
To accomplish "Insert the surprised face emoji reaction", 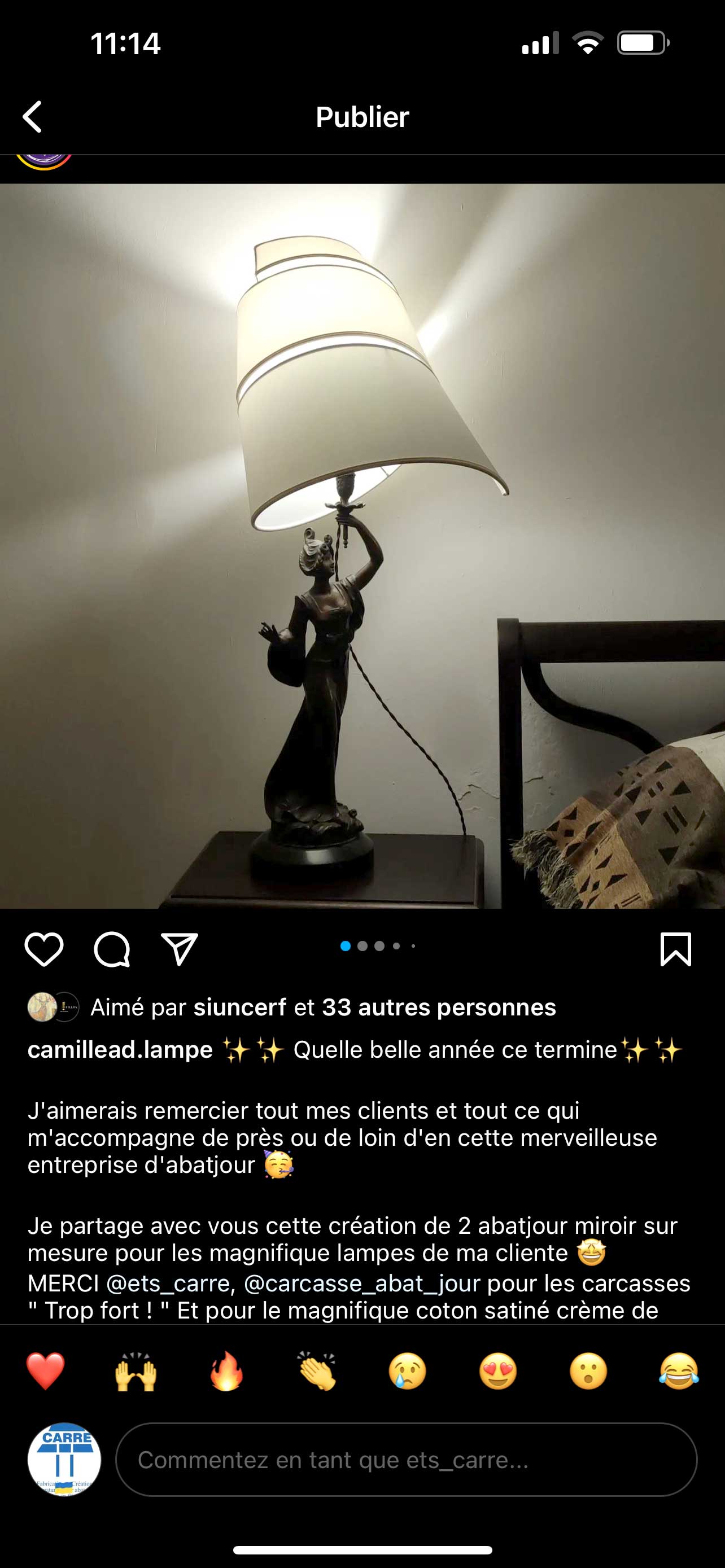I will pyautogui.click(x=589, y=1372).
